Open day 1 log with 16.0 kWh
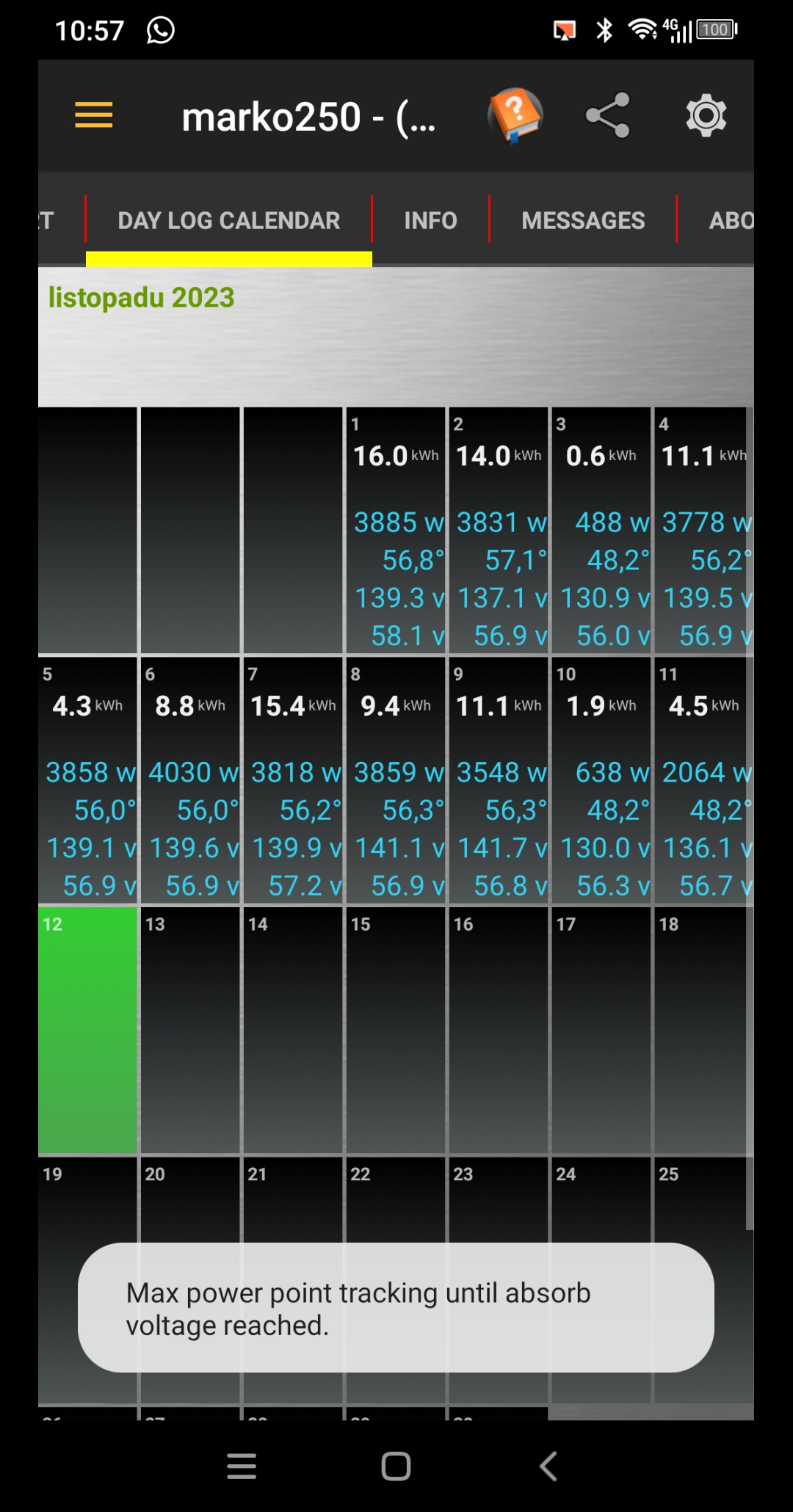The height and width of the screenshot is (1512, 793). (x=396, y=530)
